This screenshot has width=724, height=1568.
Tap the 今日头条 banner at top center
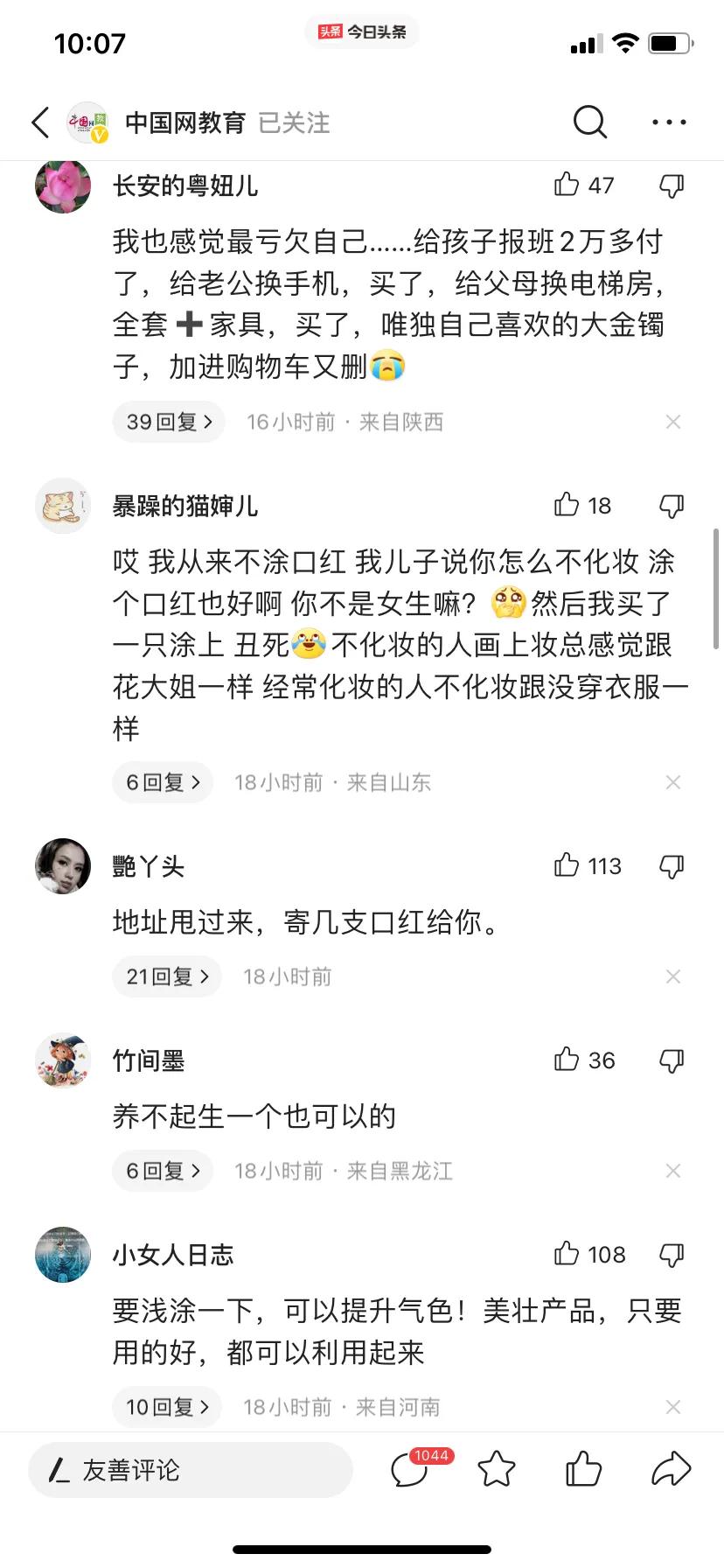tap(362, 31)
